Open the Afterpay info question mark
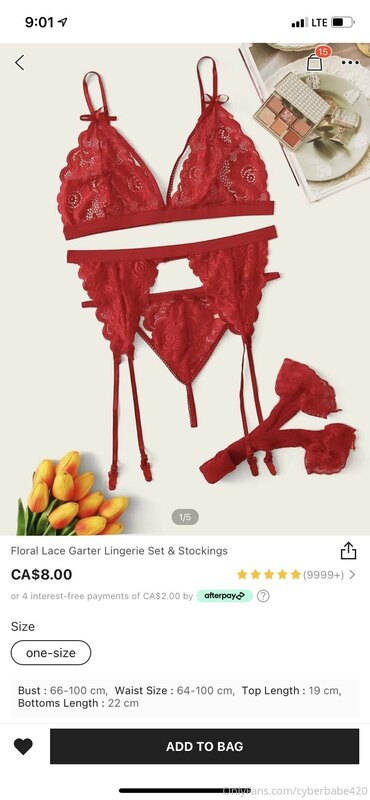Screen dimensions: 370x800 click(x=263, y=595)
